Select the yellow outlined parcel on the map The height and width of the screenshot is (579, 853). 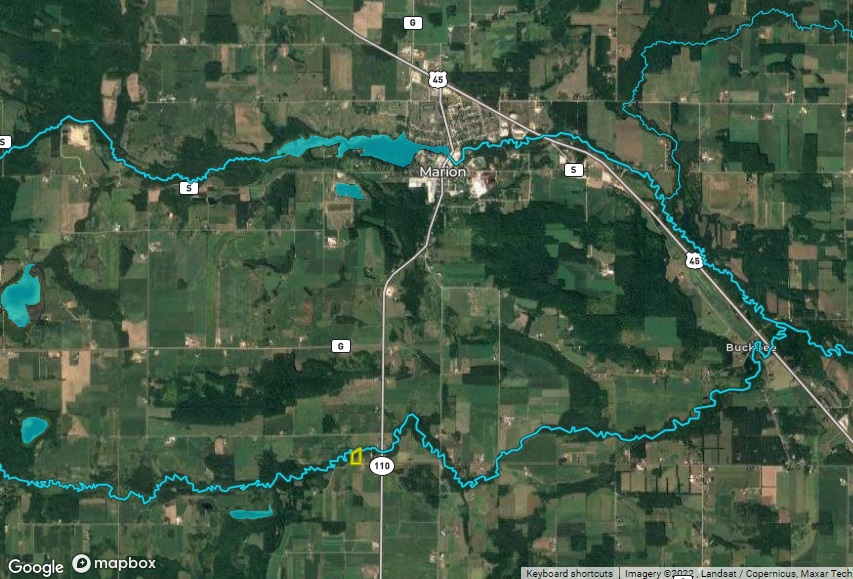pos(356,457)
